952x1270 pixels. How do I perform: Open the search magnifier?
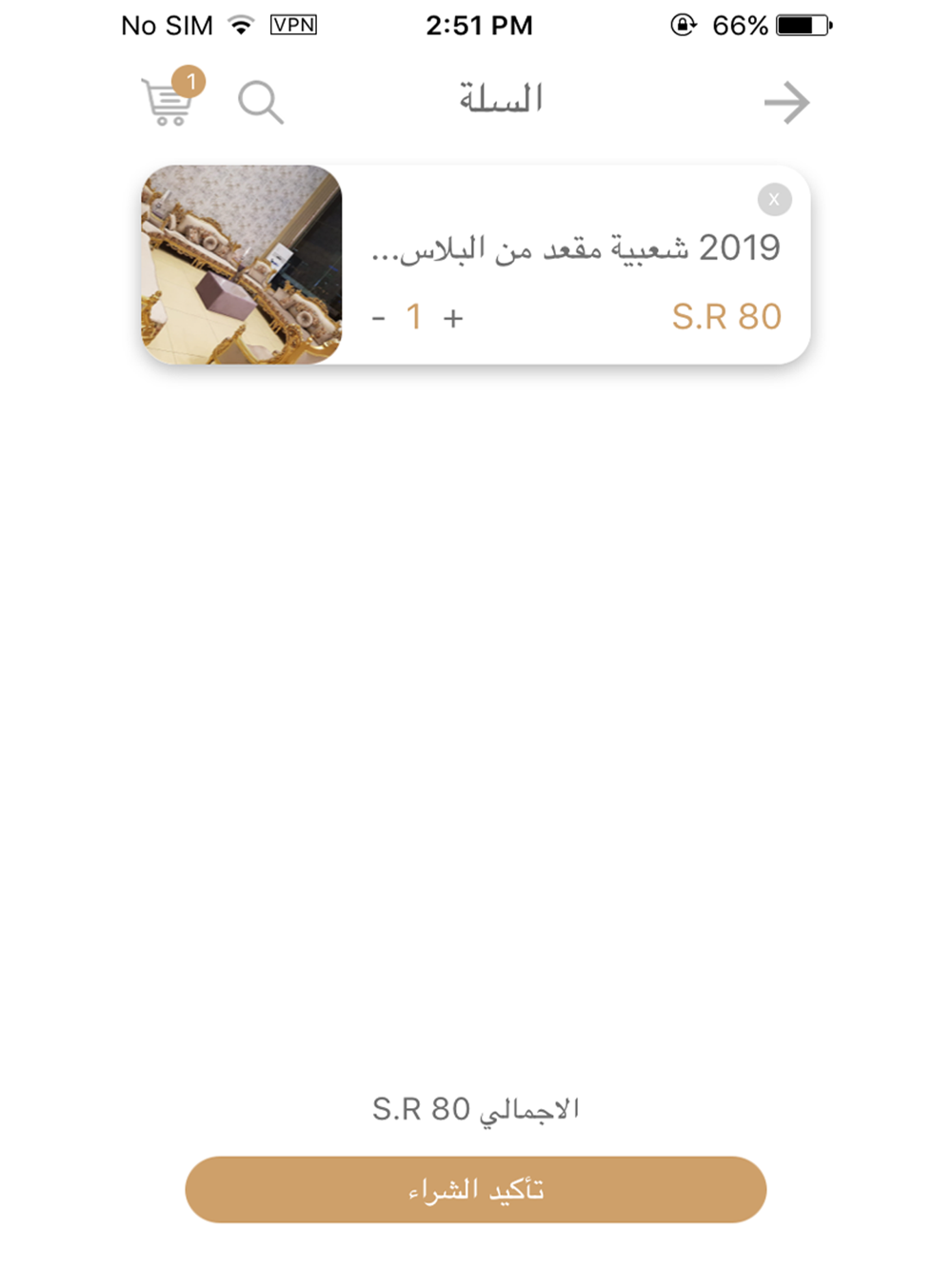pyautogui.click(x=260, y=102)
